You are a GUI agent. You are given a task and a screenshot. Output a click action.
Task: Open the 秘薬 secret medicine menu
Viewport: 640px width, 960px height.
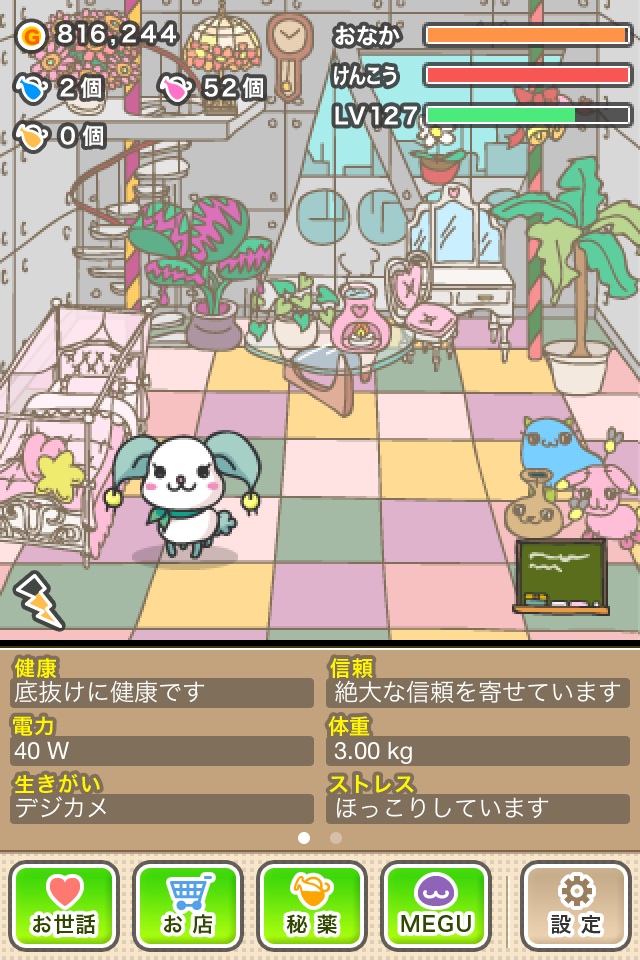pyautogui.click(x=312, y=906)
